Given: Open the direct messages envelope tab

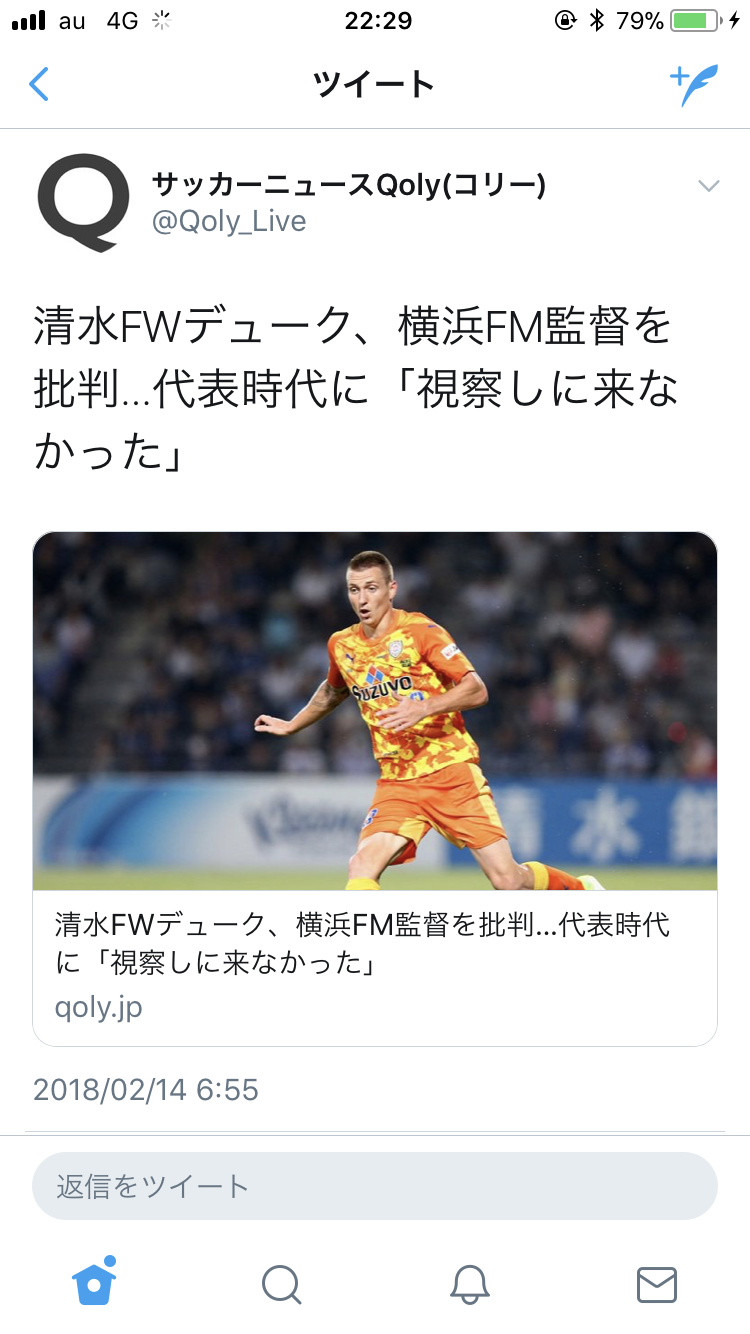Looking at the screenshot, I should click(657, 1284).
